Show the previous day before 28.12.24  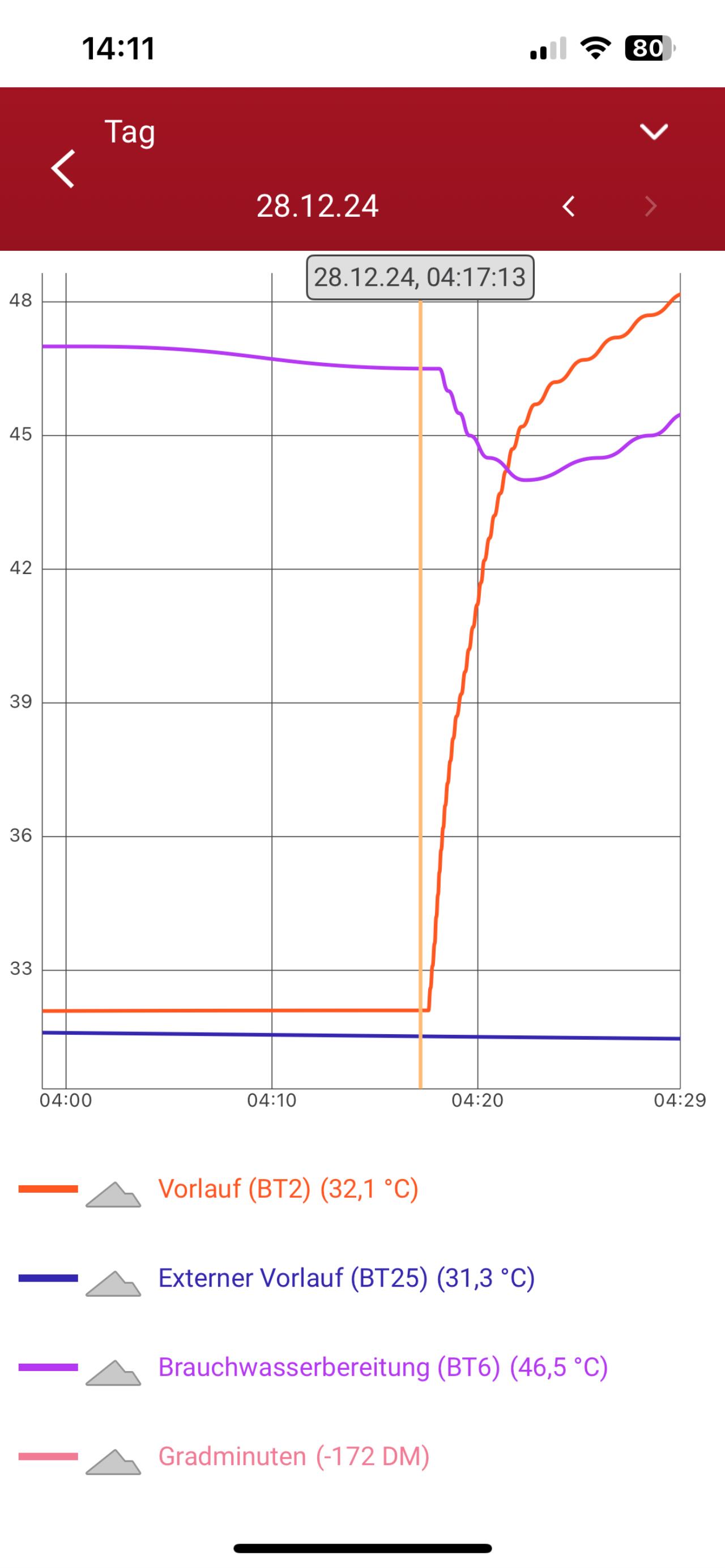(569, 207)
